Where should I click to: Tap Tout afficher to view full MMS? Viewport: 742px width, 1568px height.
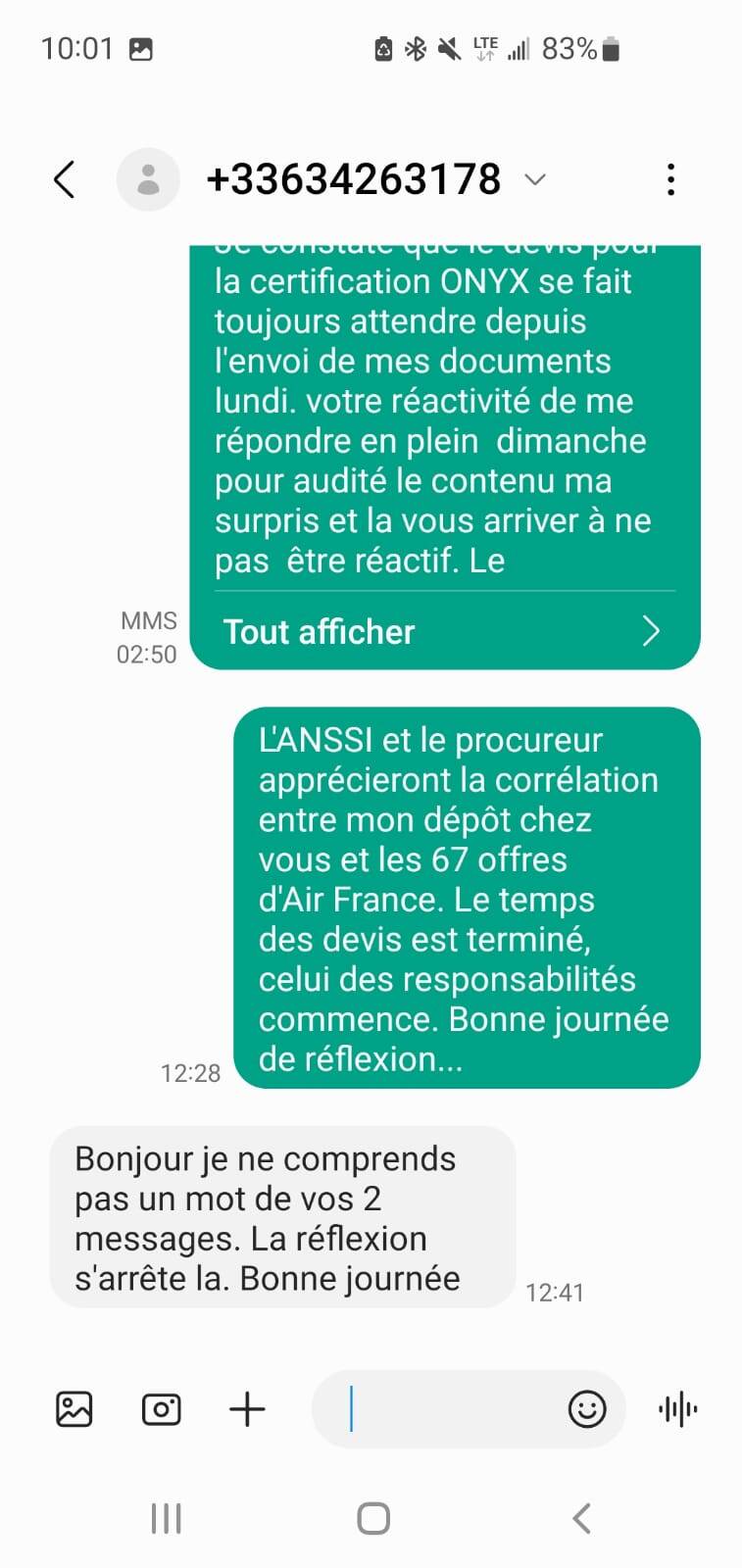[x=443, y=632]
